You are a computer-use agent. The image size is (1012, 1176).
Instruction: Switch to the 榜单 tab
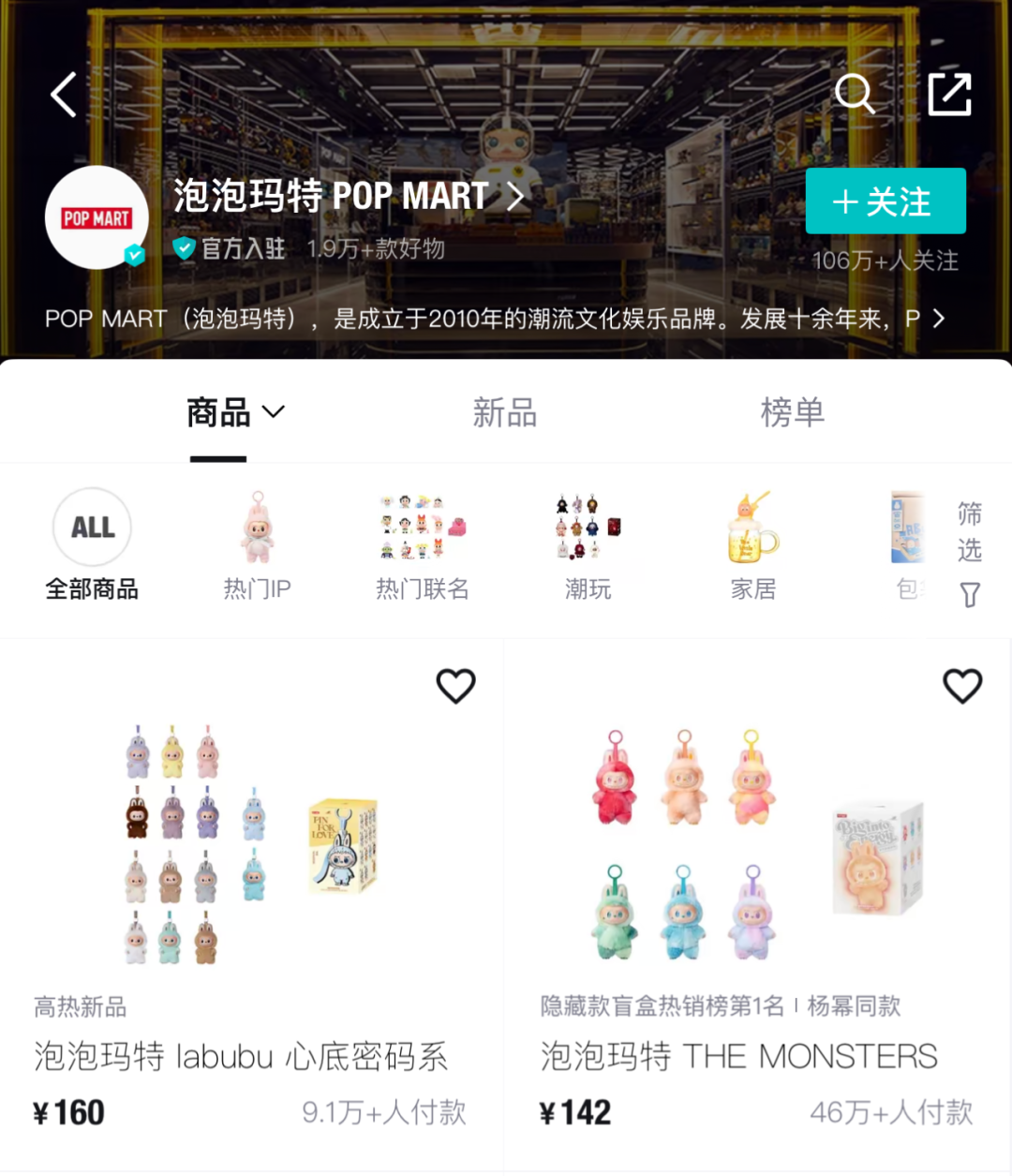(792, 412)
